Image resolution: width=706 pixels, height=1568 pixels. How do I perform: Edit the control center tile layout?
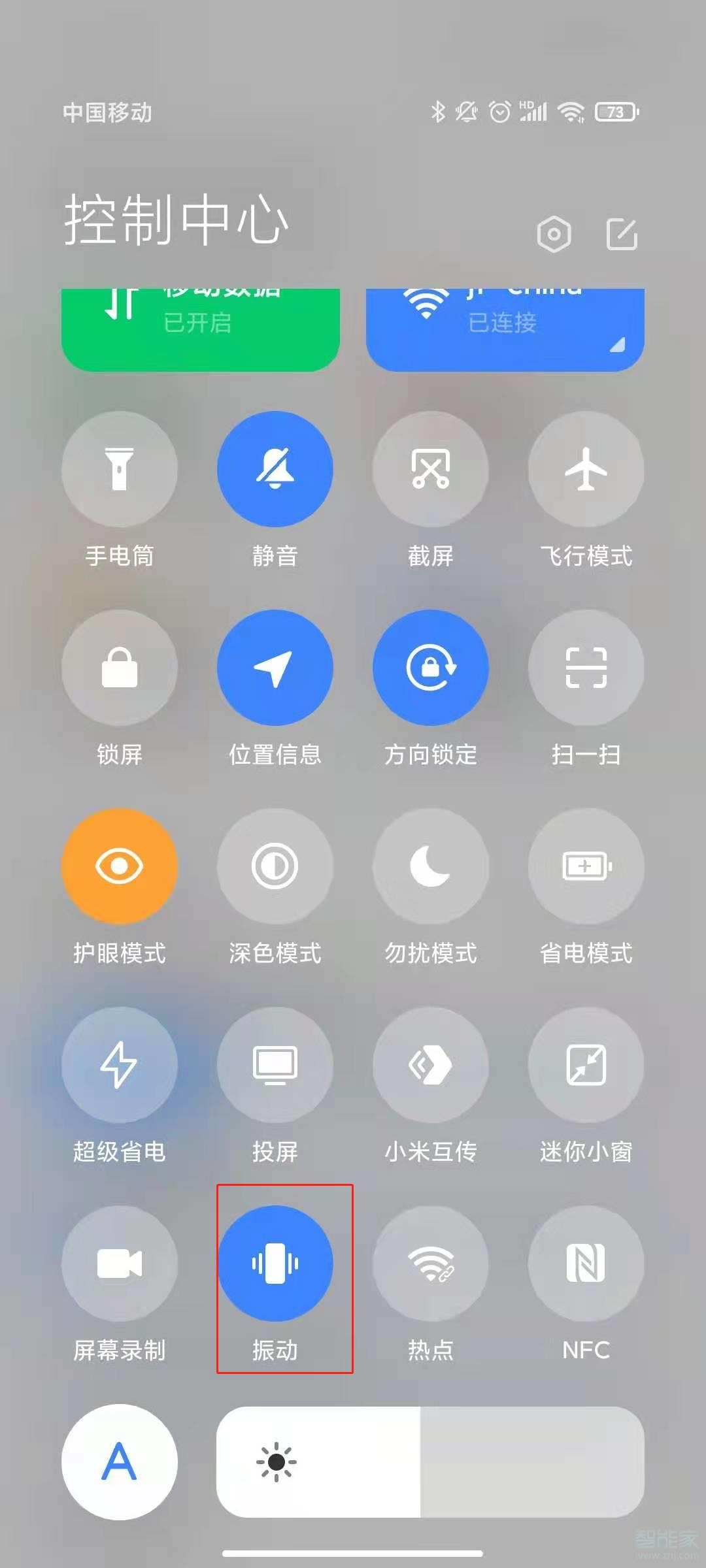622,234
